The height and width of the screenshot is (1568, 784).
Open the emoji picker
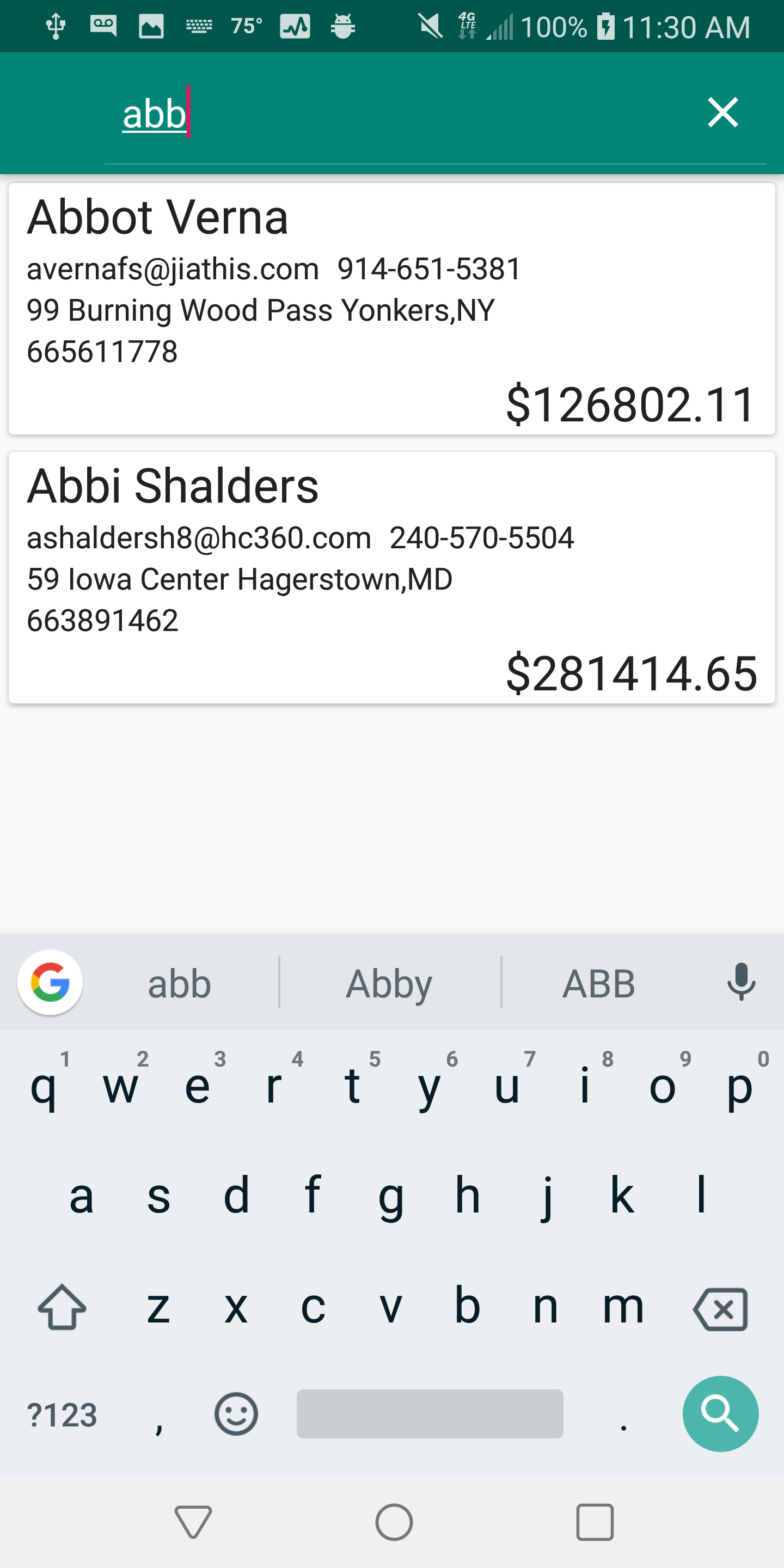[x=236, y=1413]
